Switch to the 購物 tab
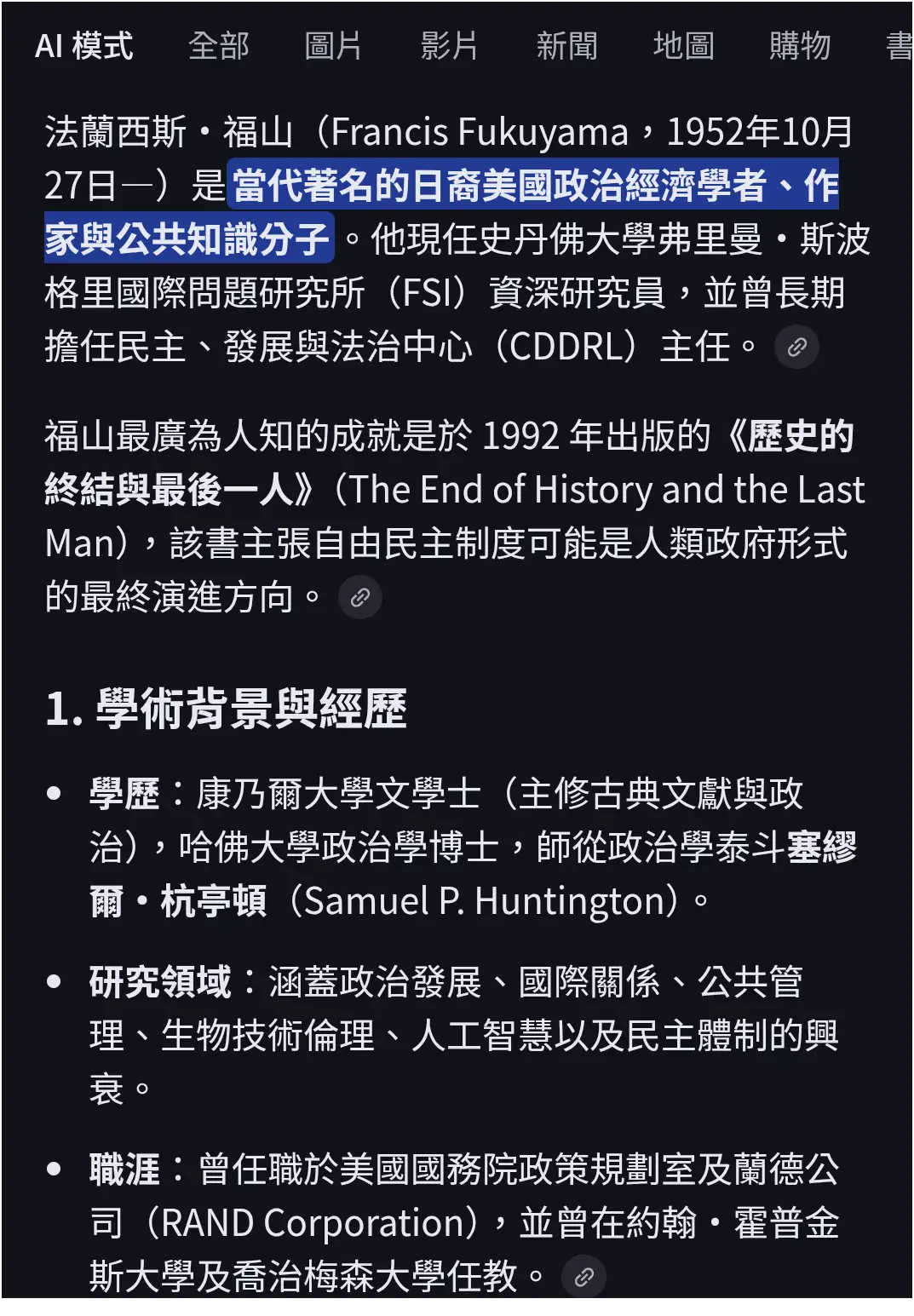 pyautogui.click(x=799, y=46)
